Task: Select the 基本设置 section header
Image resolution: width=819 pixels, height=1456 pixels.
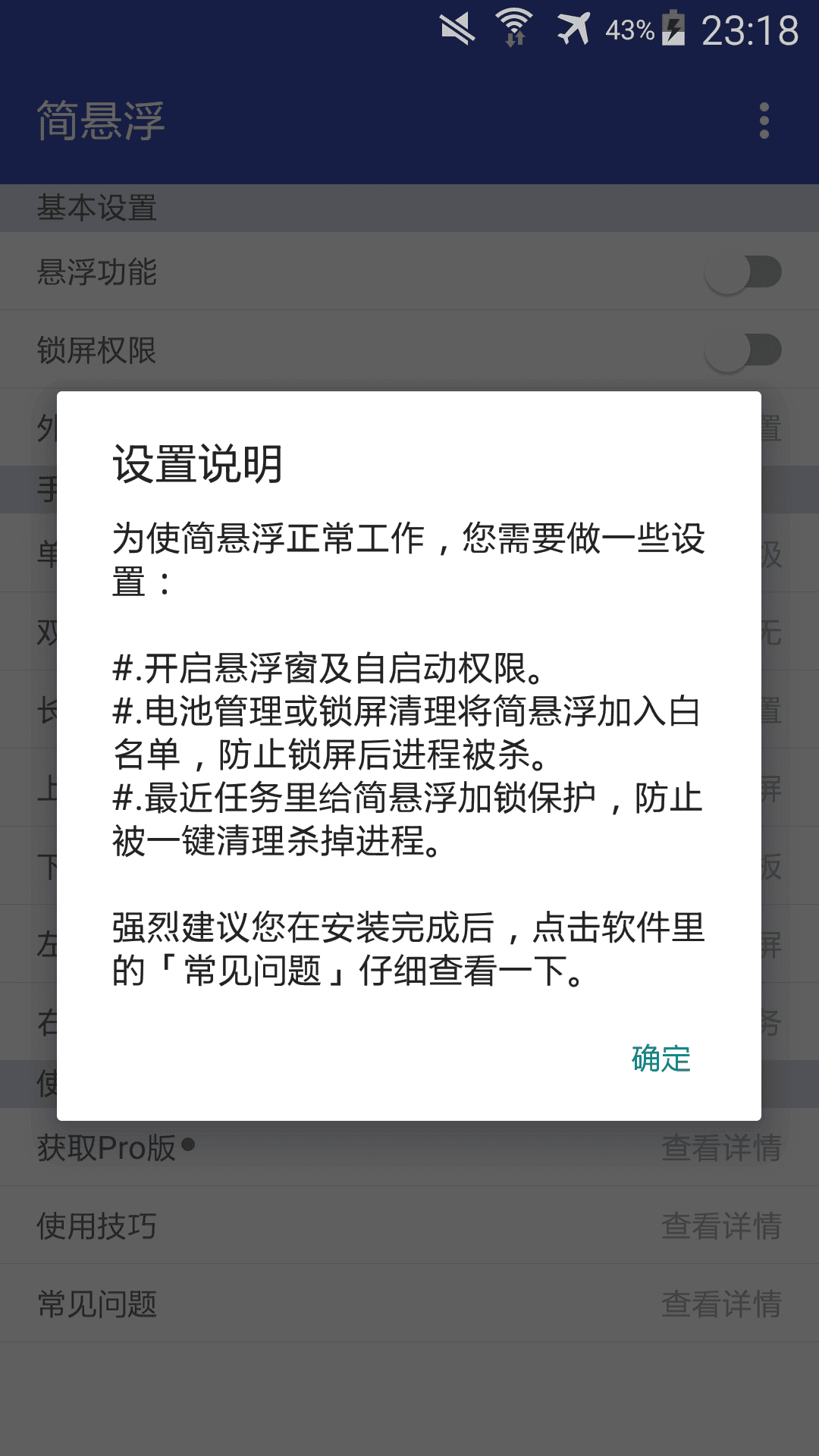Action: [x=97, y=207]
